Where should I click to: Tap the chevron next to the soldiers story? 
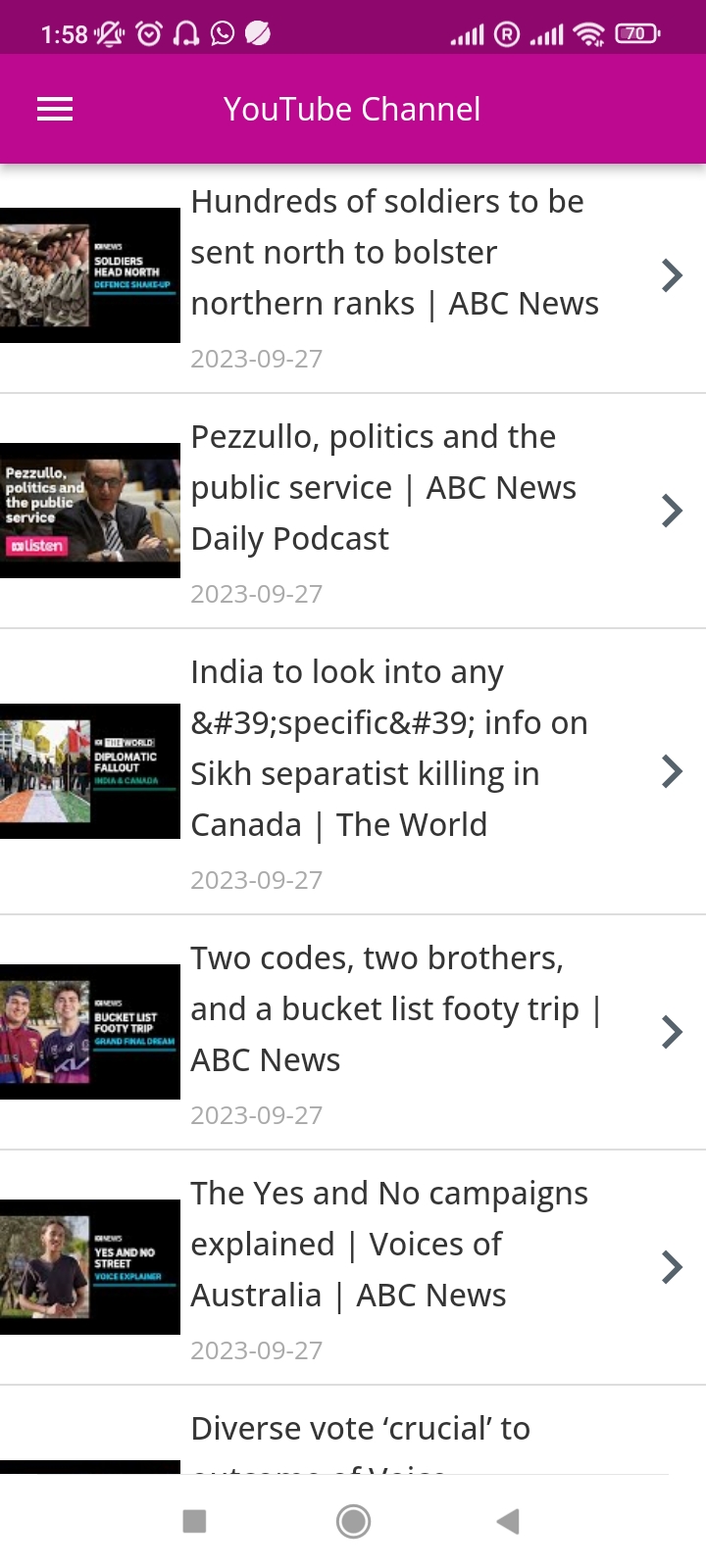672,275
